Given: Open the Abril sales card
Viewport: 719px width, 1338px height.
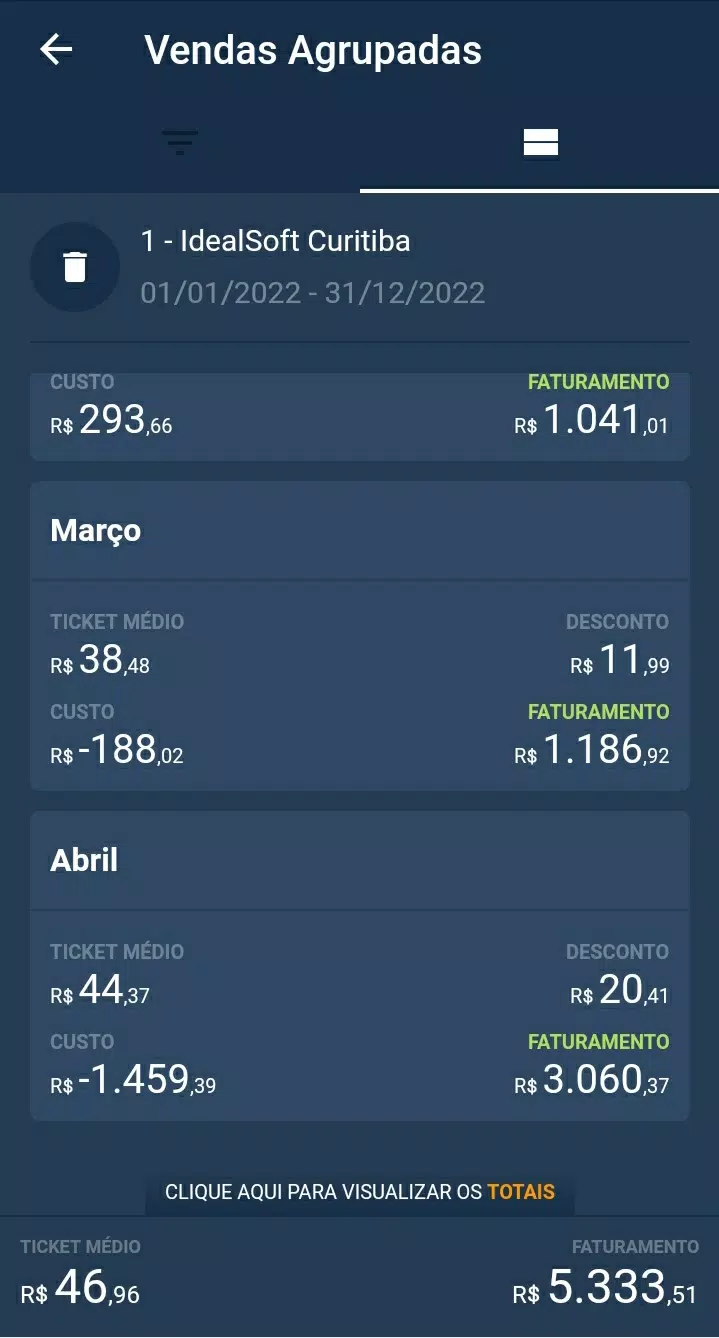Looking at the screenshot, I should 359,966.
